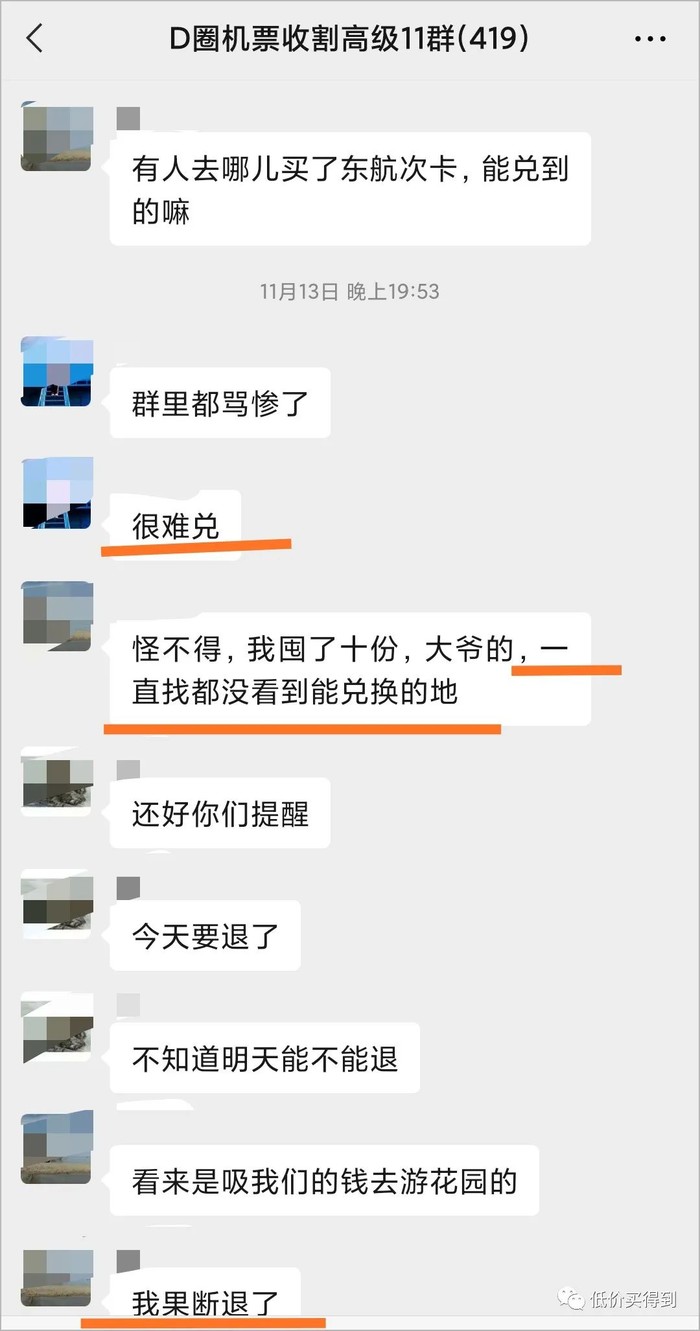
Task: Open avatar beside 不知道明天能不能退 message
Action: [x=57, y=1027]
